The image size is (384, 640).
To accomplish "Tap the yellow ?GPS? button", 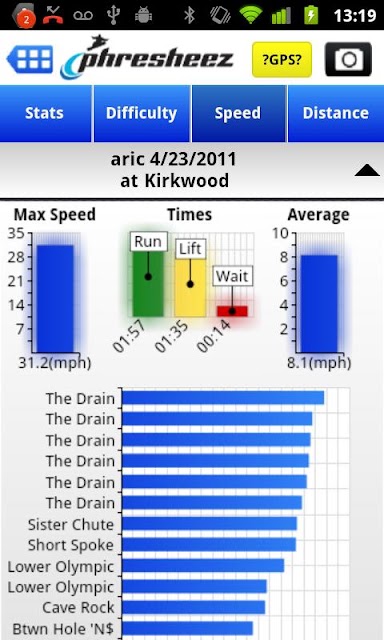I will [282, 60].
